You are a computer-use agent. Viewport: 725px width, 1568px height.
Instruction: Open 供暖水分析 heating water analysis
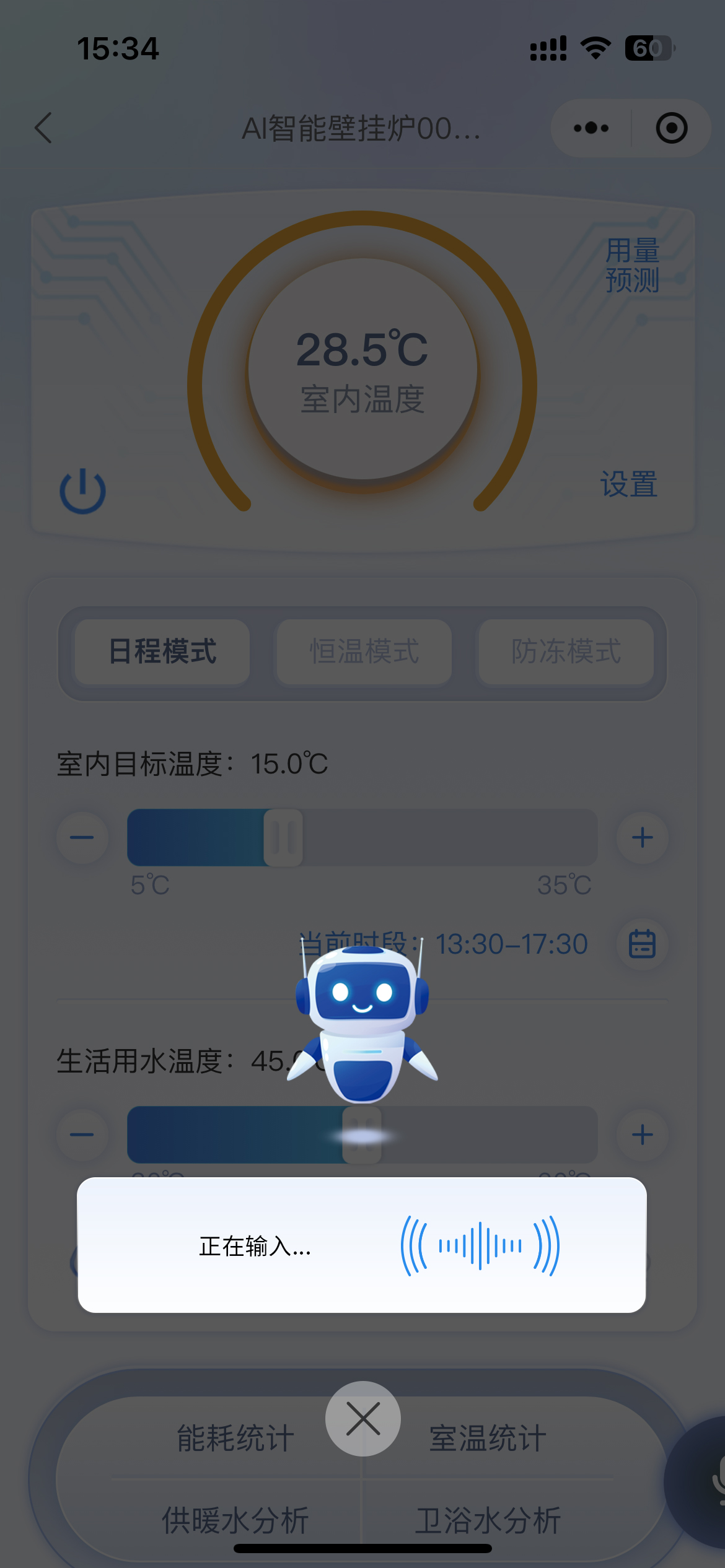click(235, 1520)
